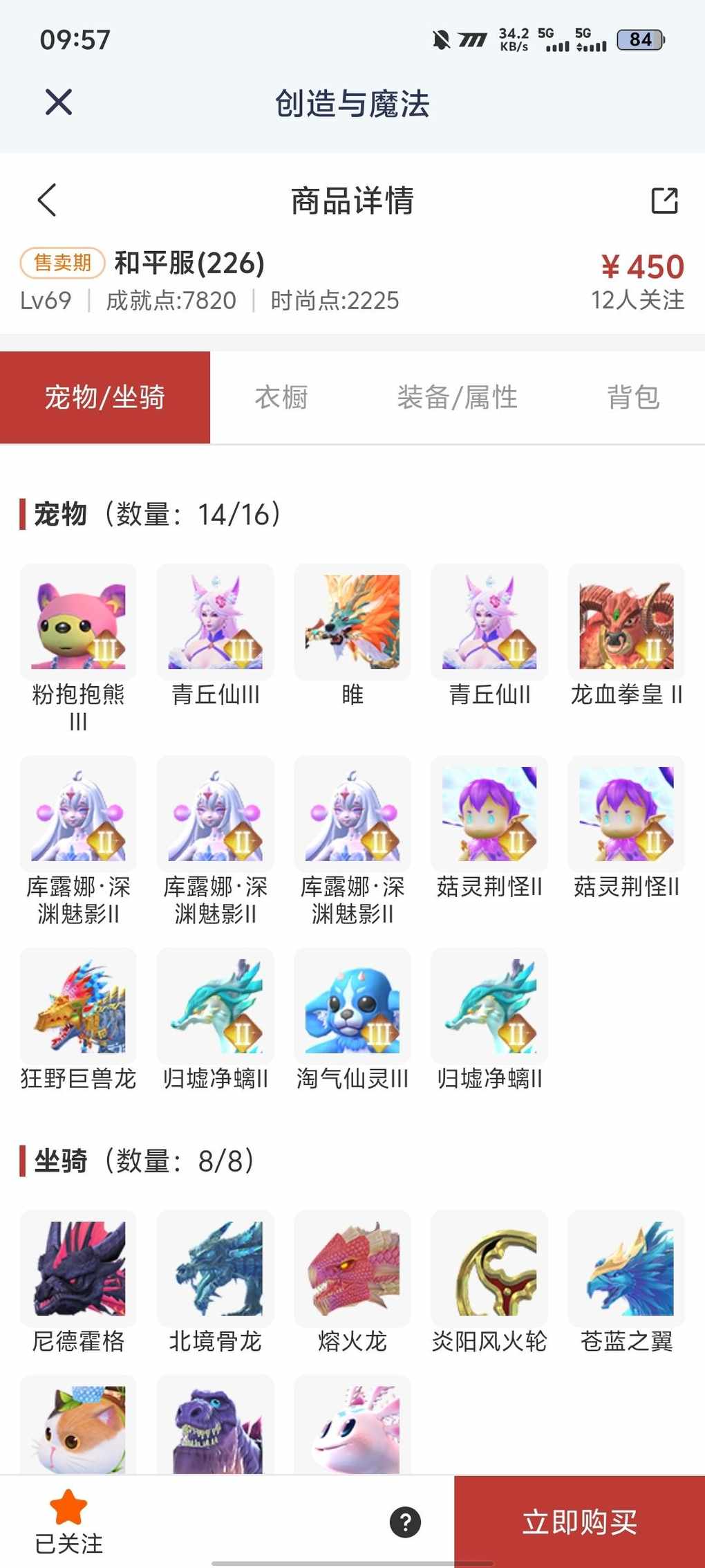Open the 熔火龙 mount tile
705x1568 pixels.
352,1269
